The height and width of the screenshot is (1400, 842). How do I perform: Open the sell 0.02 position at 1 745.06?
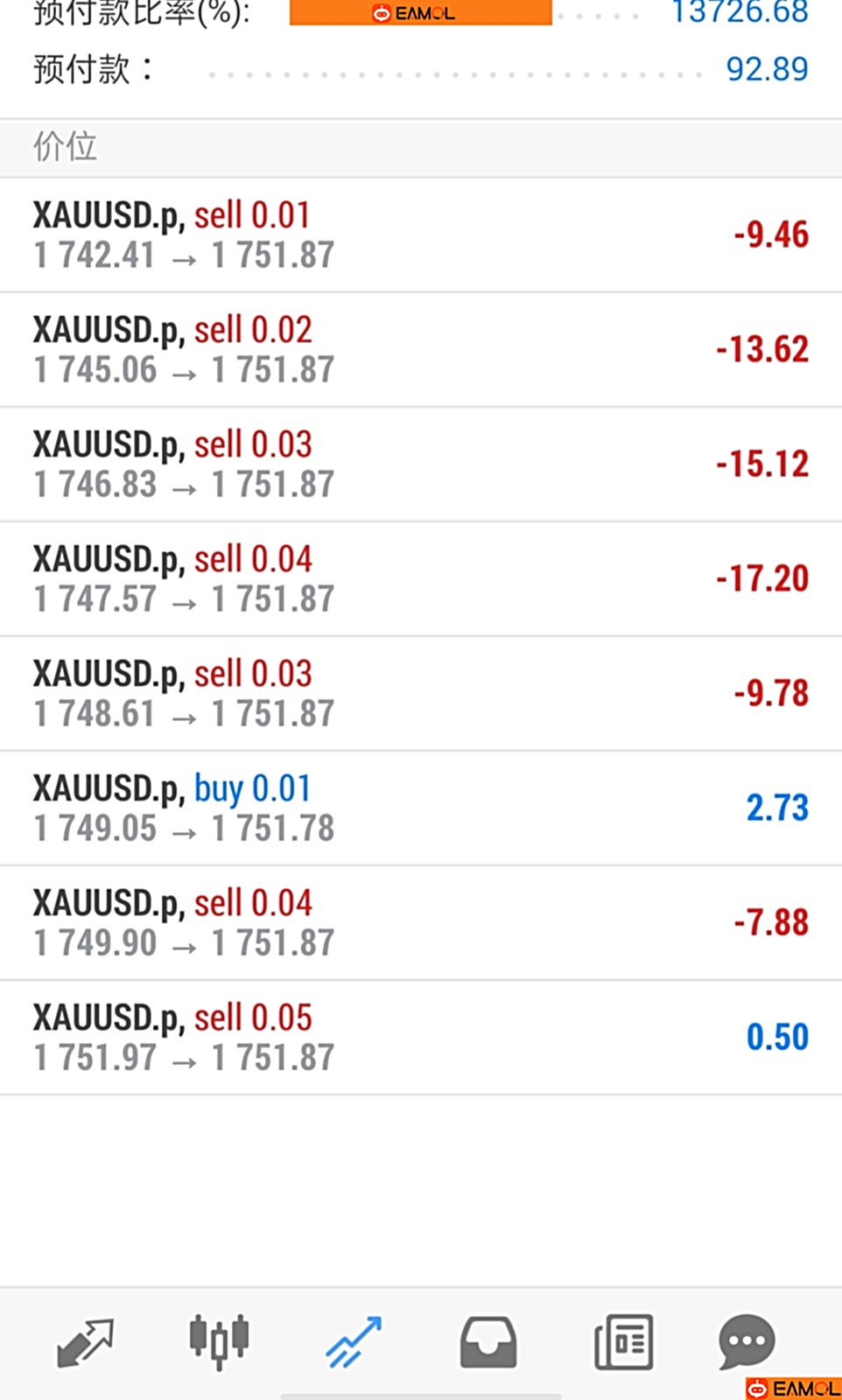point(420,350)
